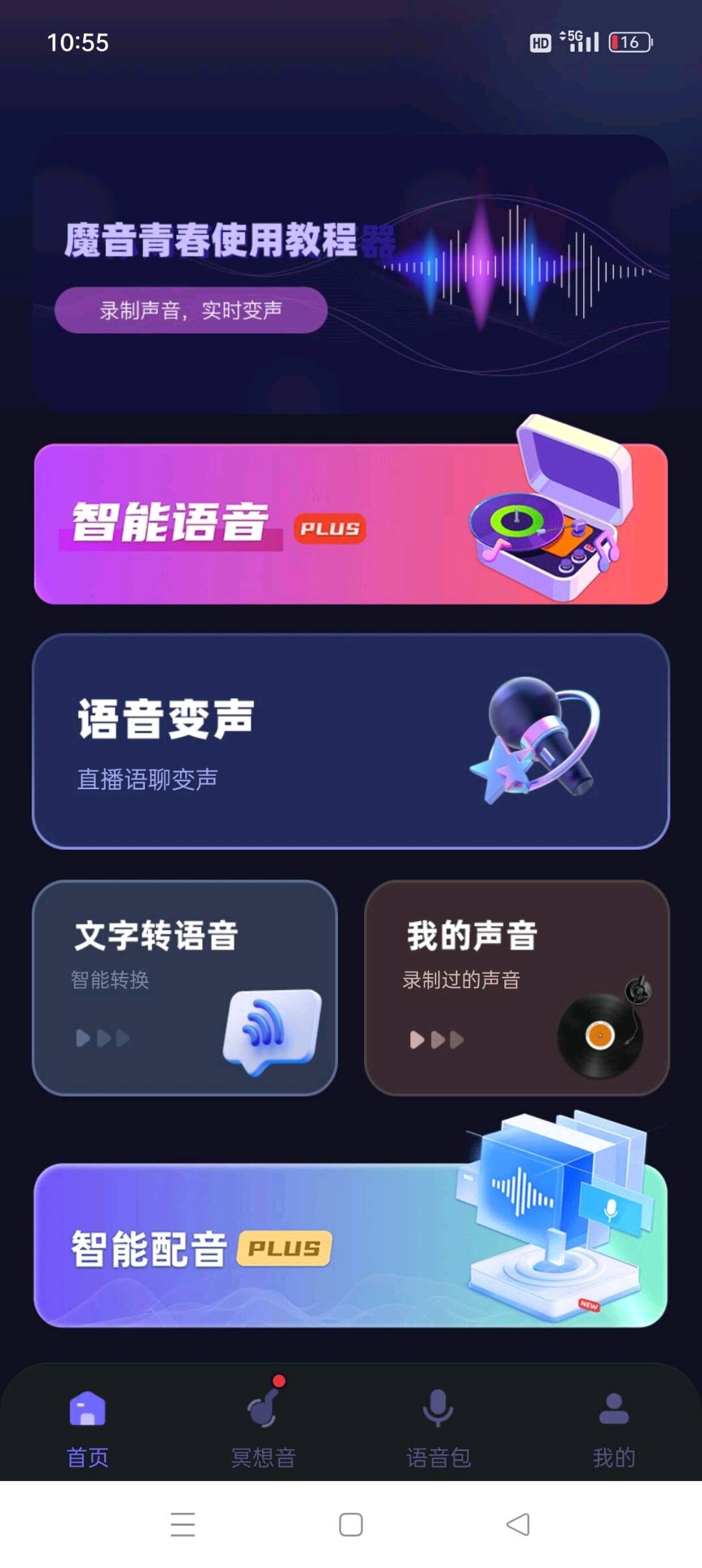Image resolution: width=702 pixels, height=1568 pixels.
Task: Open the 我的声音 recordings card
Action: tap(517, 987)
